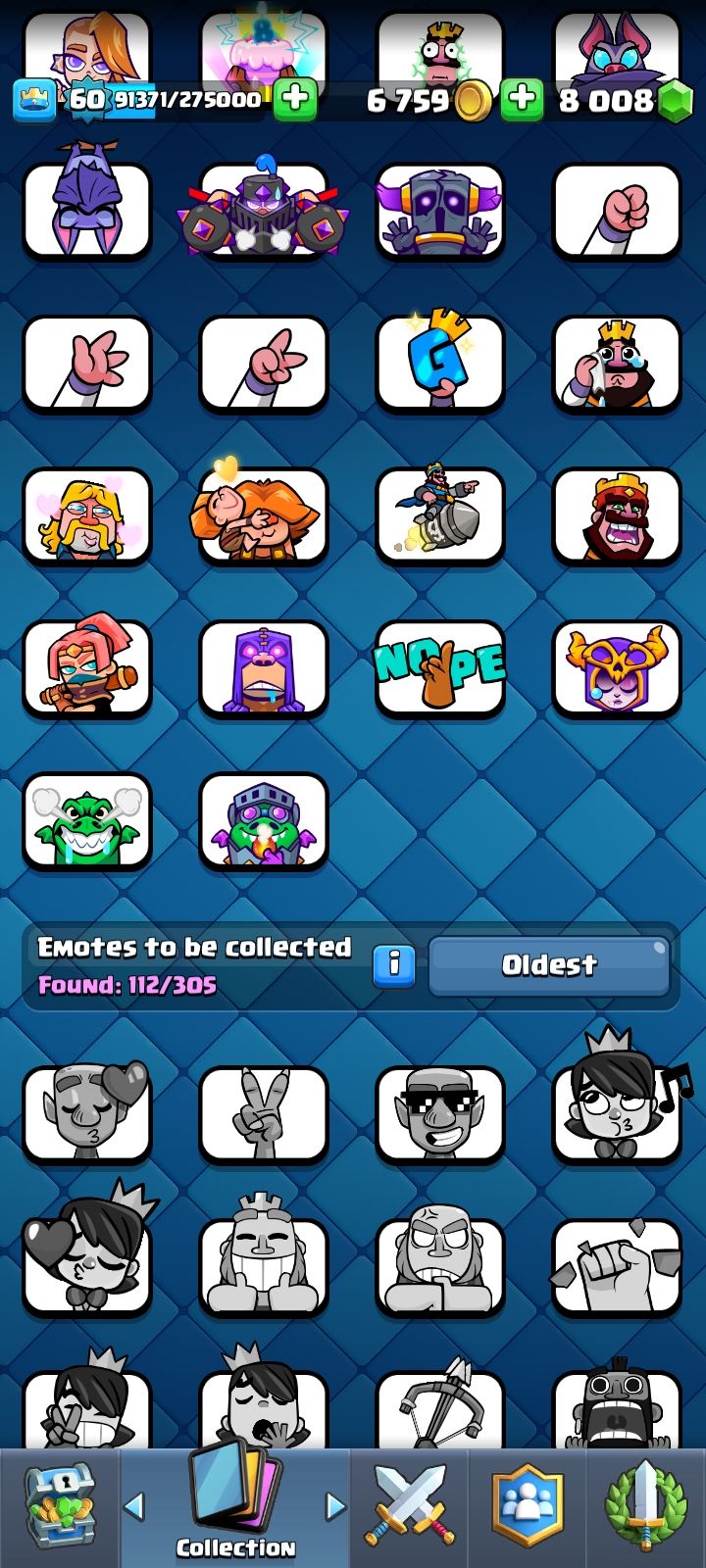Tap the green plus next to gold coins
Image resolution: width=706 pixels, height=1568 pixels.
click(x=522, y=99)
